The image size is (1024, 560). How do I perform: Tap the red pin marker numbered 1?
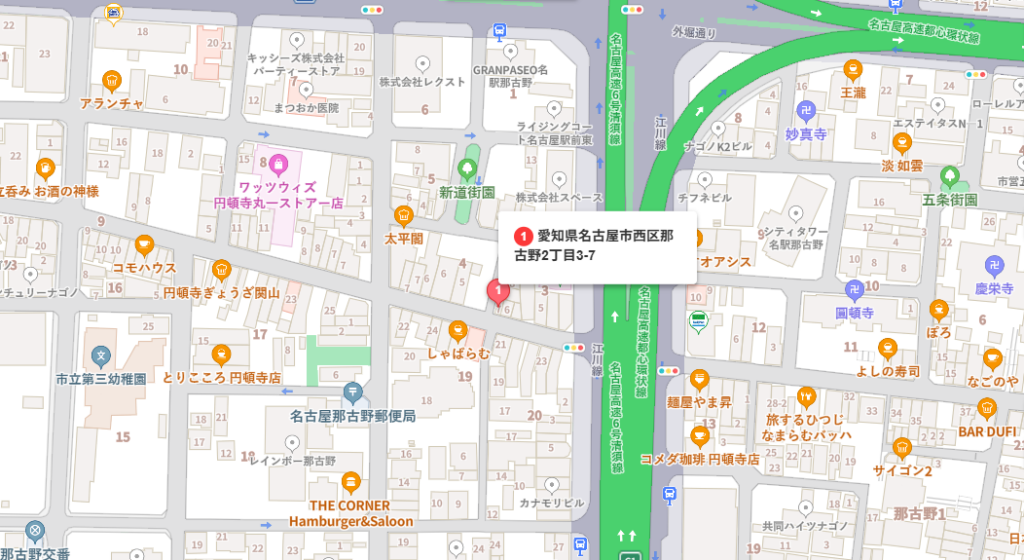point(497,291)
